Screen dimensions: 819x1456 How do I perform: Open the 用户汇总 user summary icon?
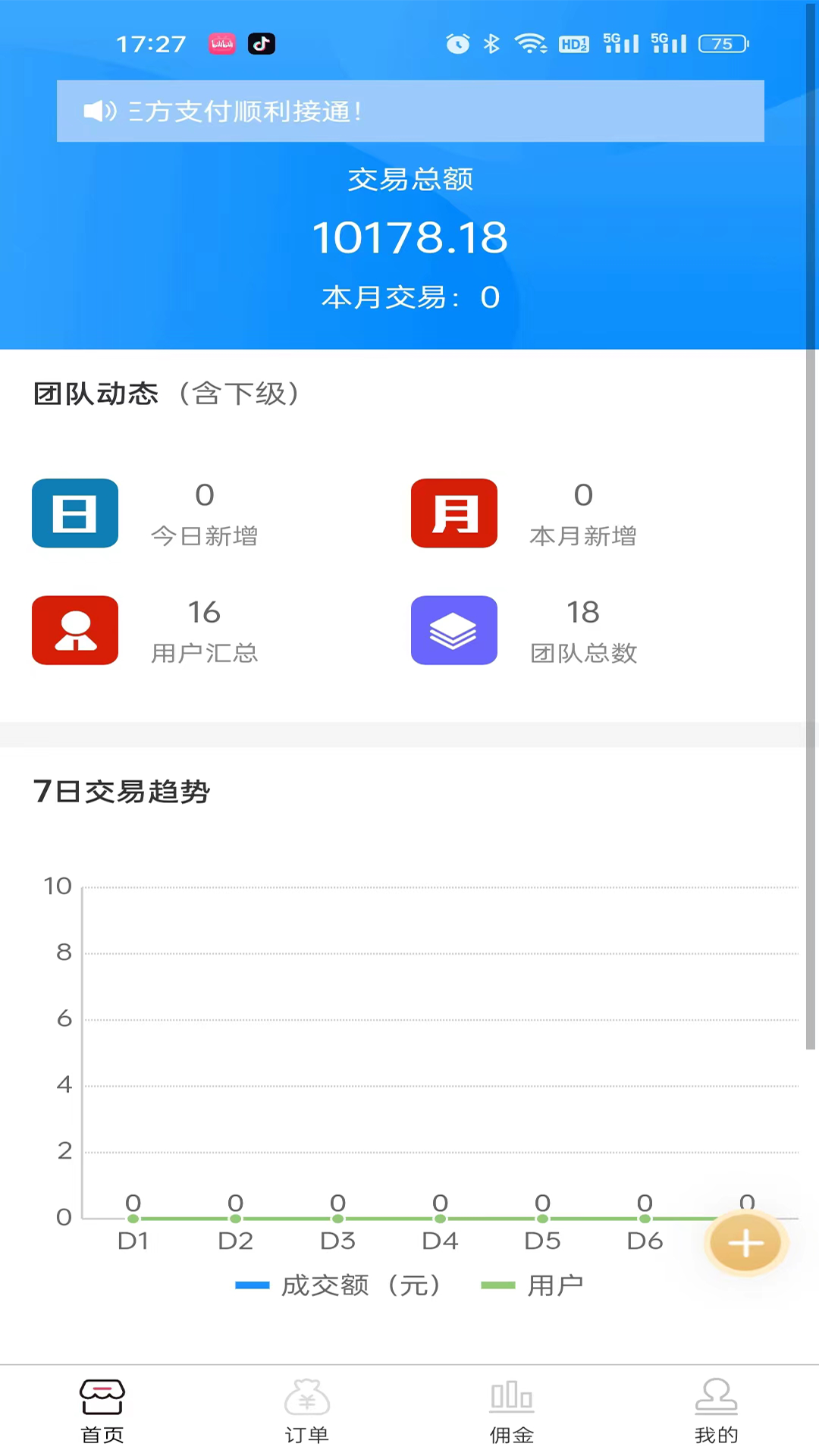click(x=74, y=630)
